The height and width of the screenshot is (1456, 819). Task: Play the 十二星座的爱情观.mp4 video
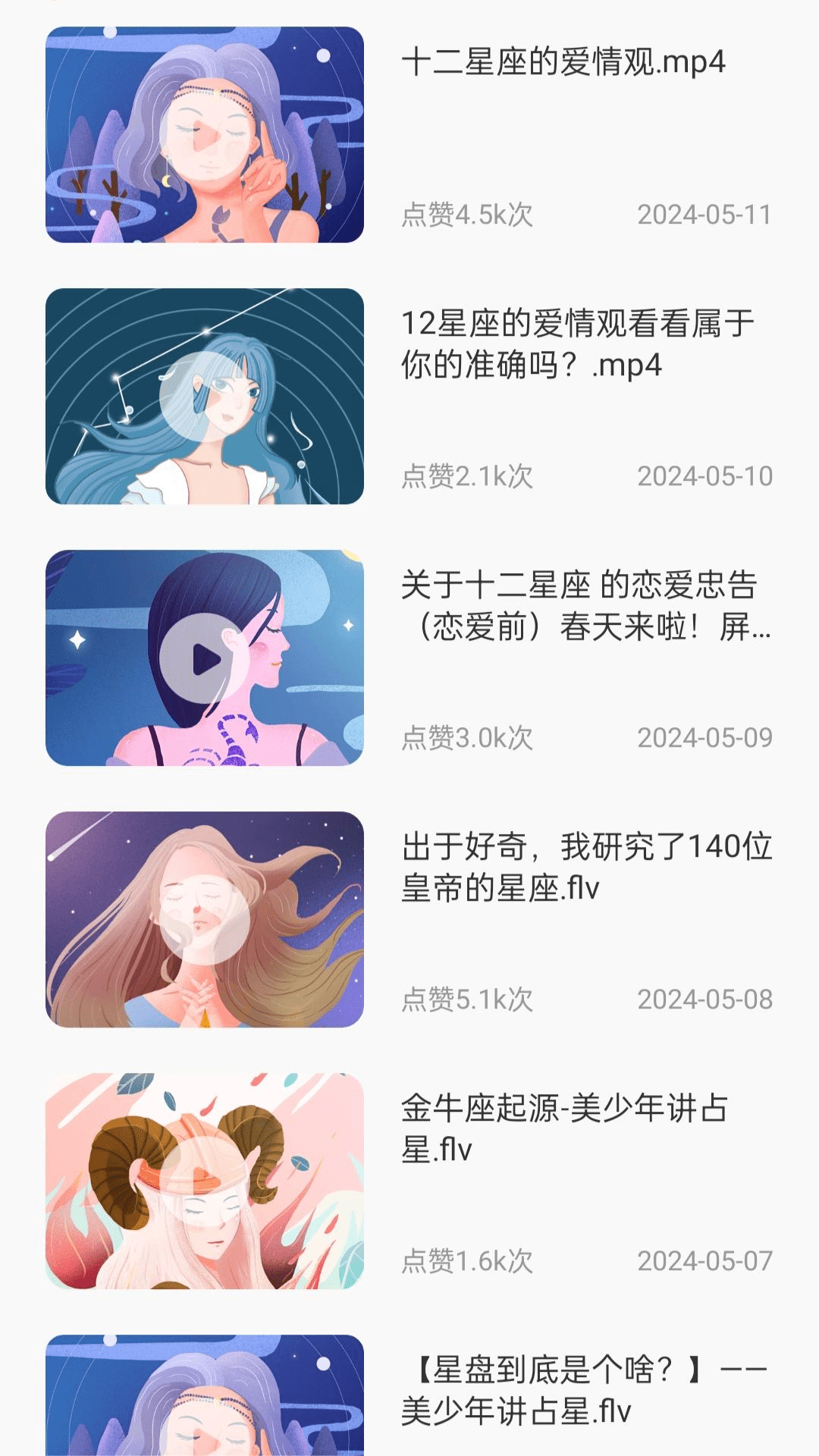[204, 135]
